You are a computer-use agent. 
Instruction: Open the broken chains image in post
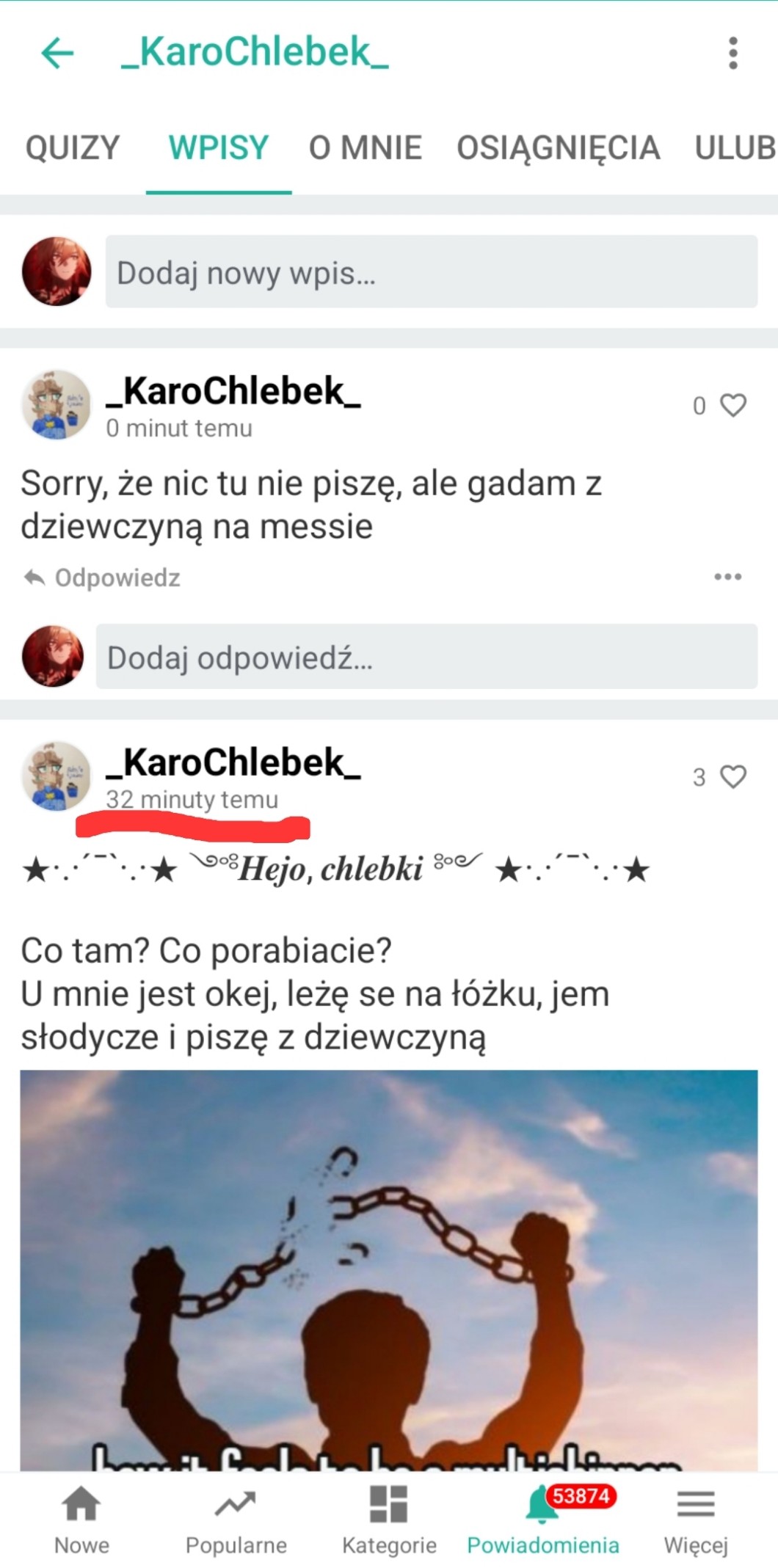tap(388, 1269)
